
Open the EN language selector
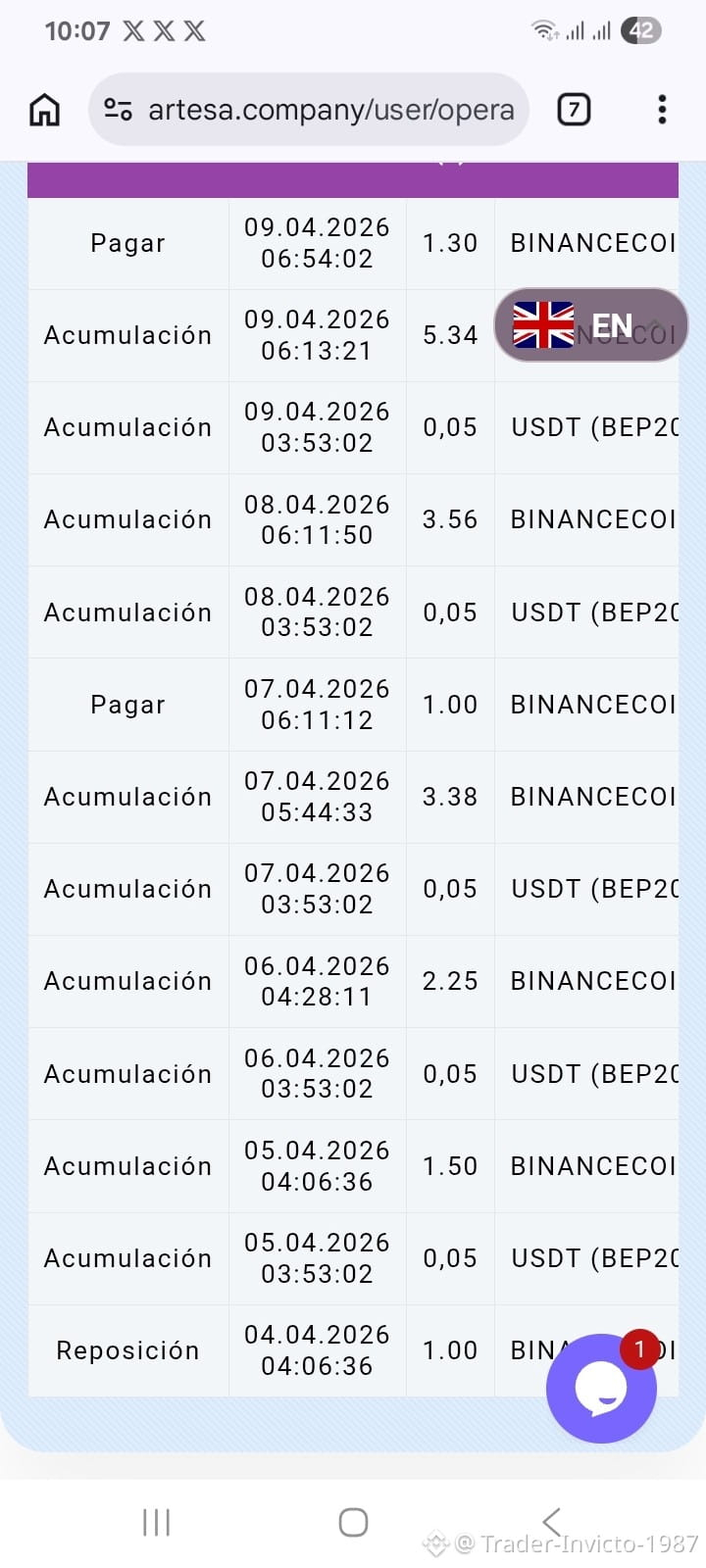(x=591, y=325)
